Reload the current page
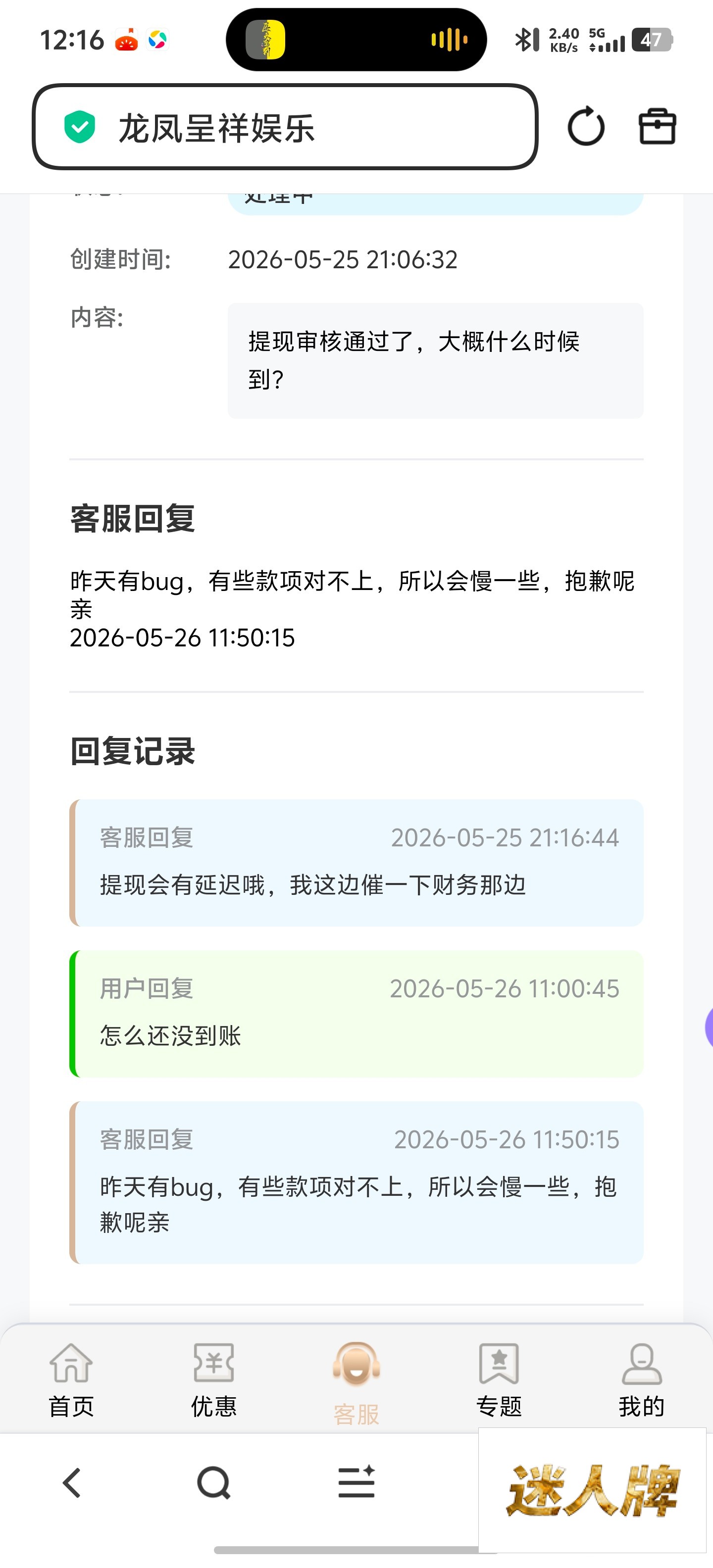This screenshot has height=1568, width=713. [x=586, y=127]
